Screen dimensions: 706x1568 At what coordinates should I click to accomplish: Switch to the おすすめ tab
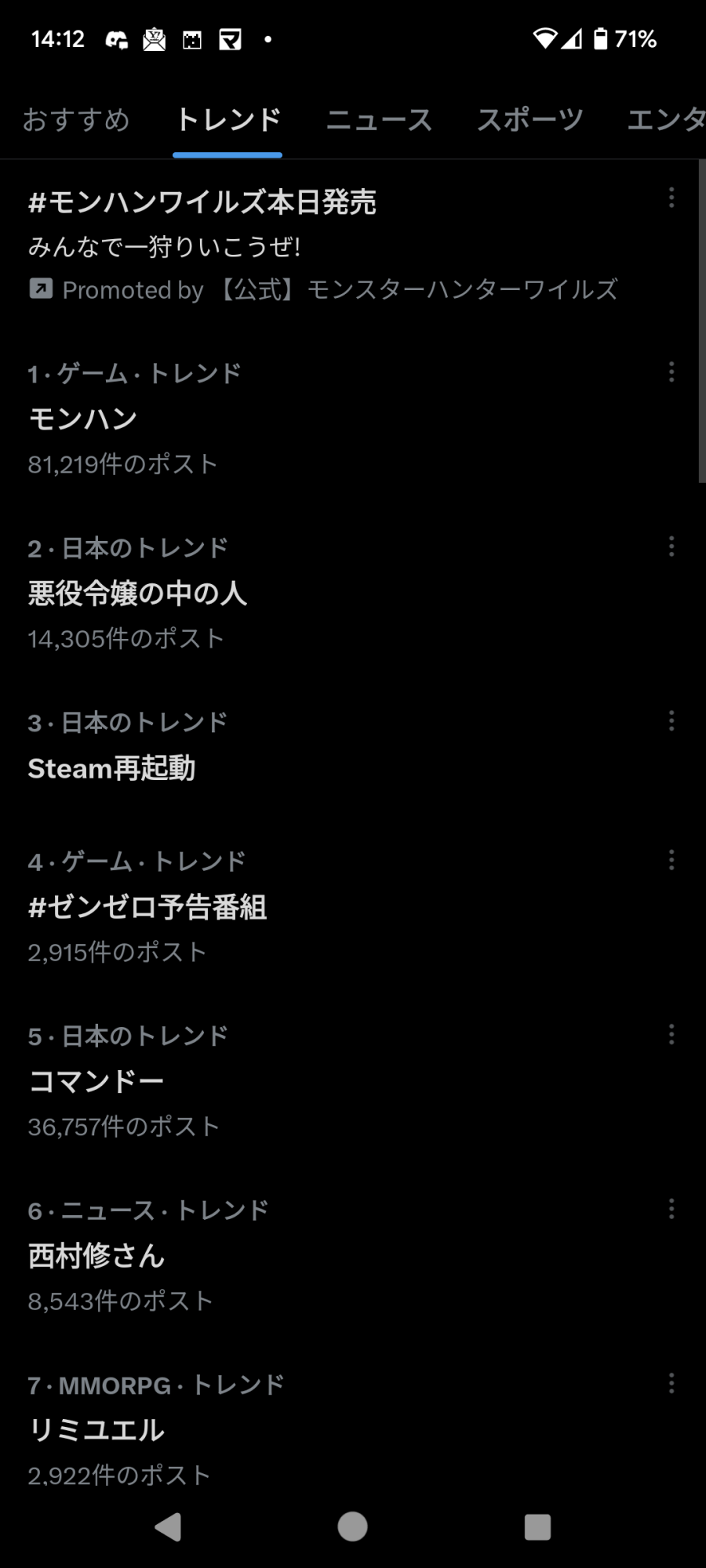coord(76,120)
